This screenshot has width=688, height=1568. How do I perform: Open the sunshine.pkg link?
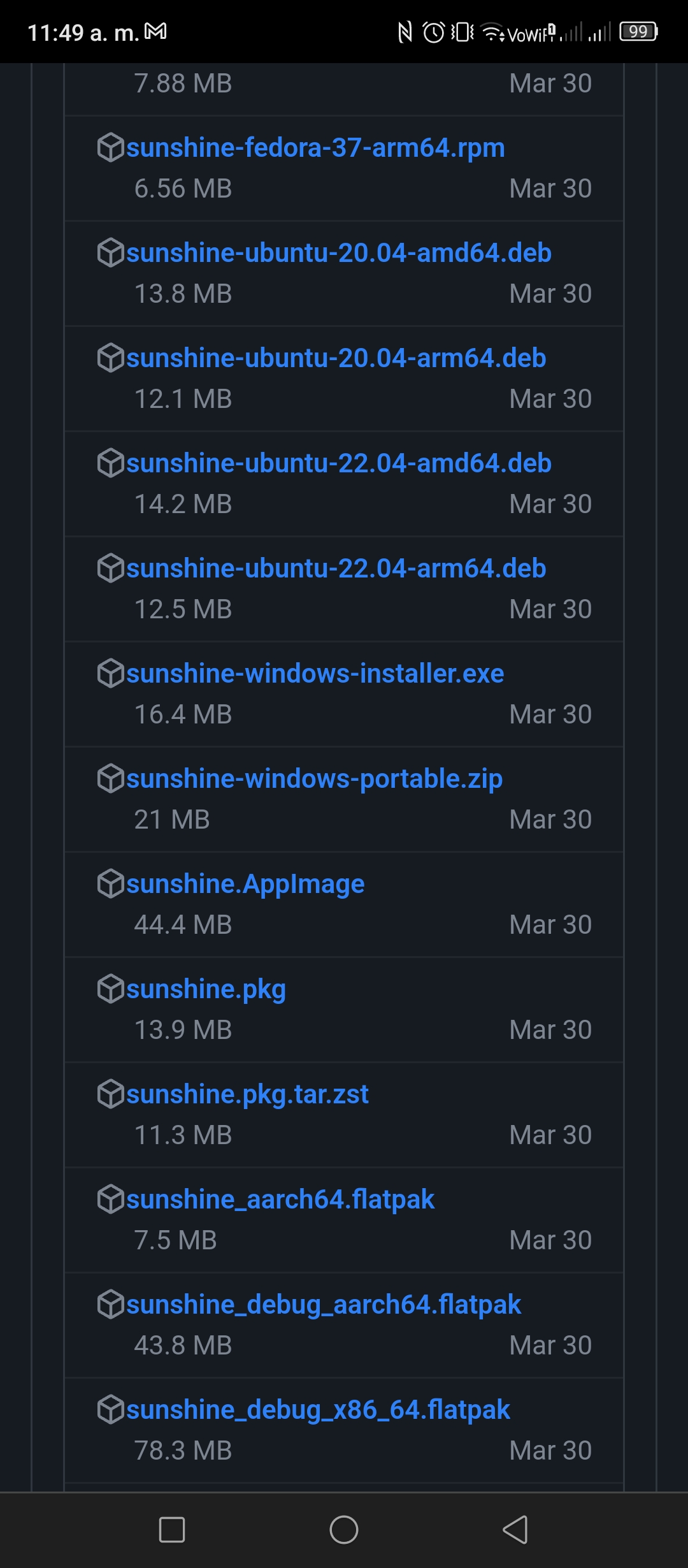click(x=206, y=989)
